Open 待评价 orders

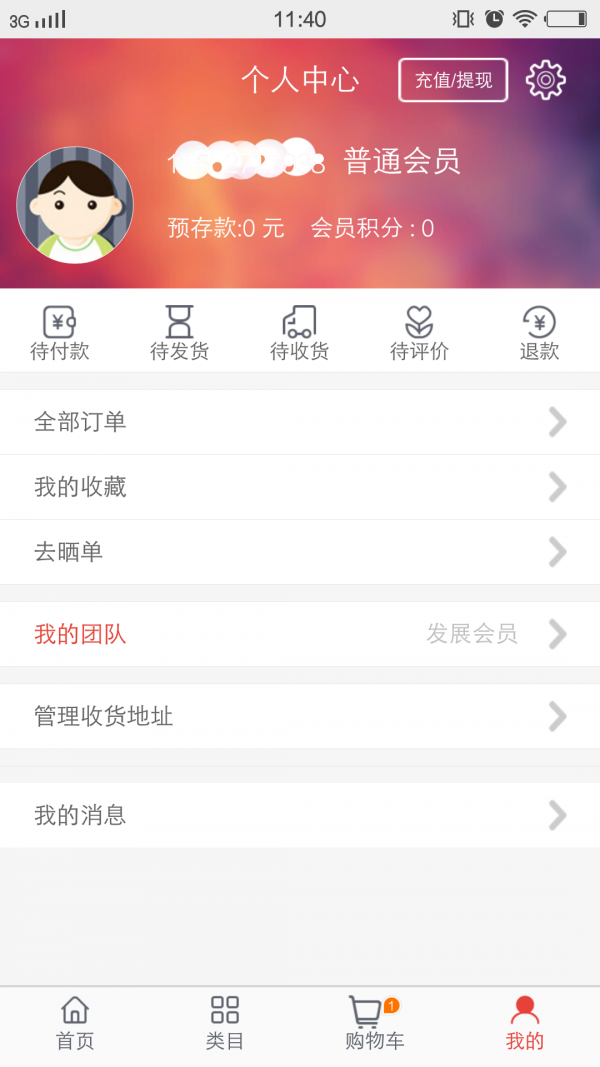pos(419,334)
